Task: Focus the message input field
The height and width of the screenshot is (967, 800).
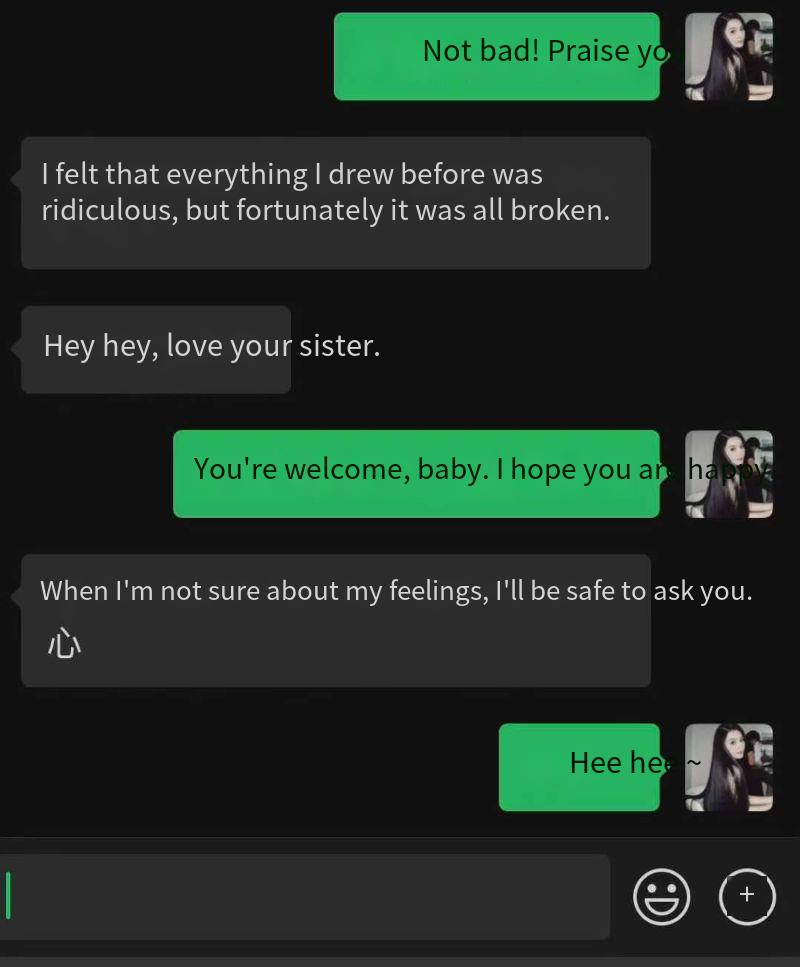Action: click(x=305, y=896)
